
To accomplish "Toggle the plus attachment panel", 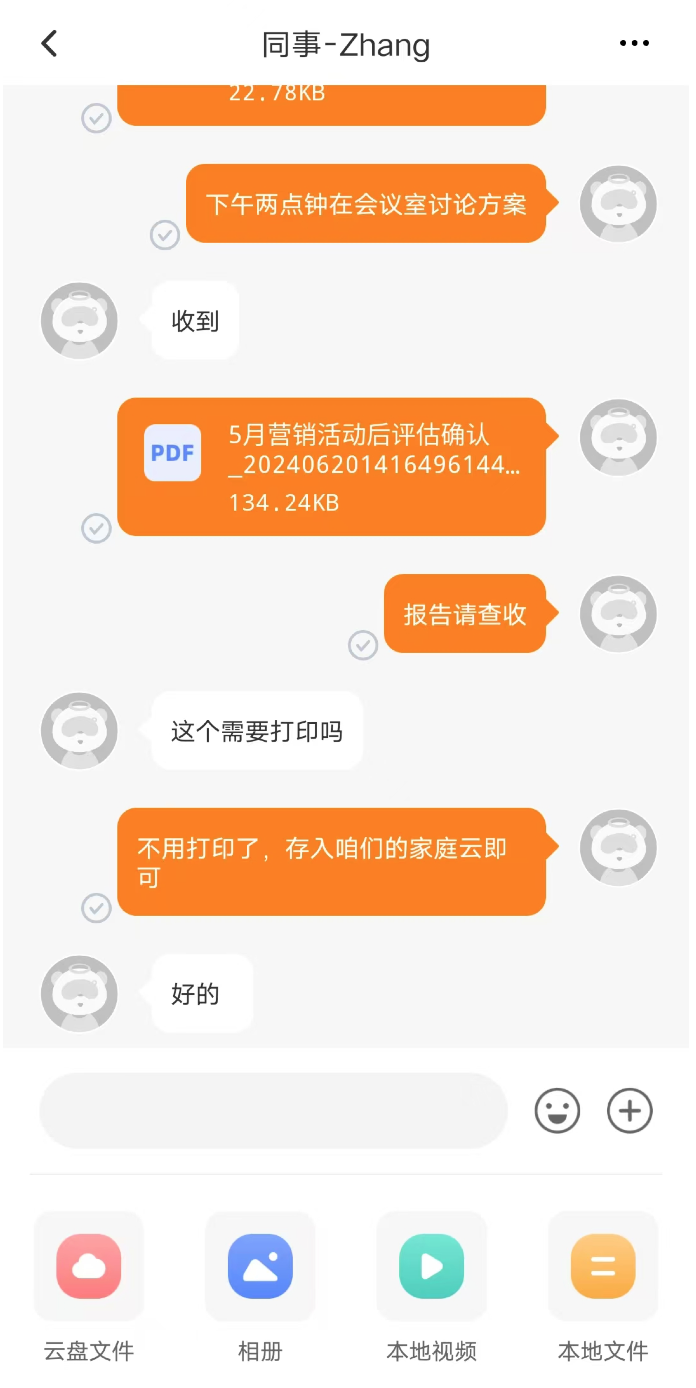I will tap(630, 1110).
